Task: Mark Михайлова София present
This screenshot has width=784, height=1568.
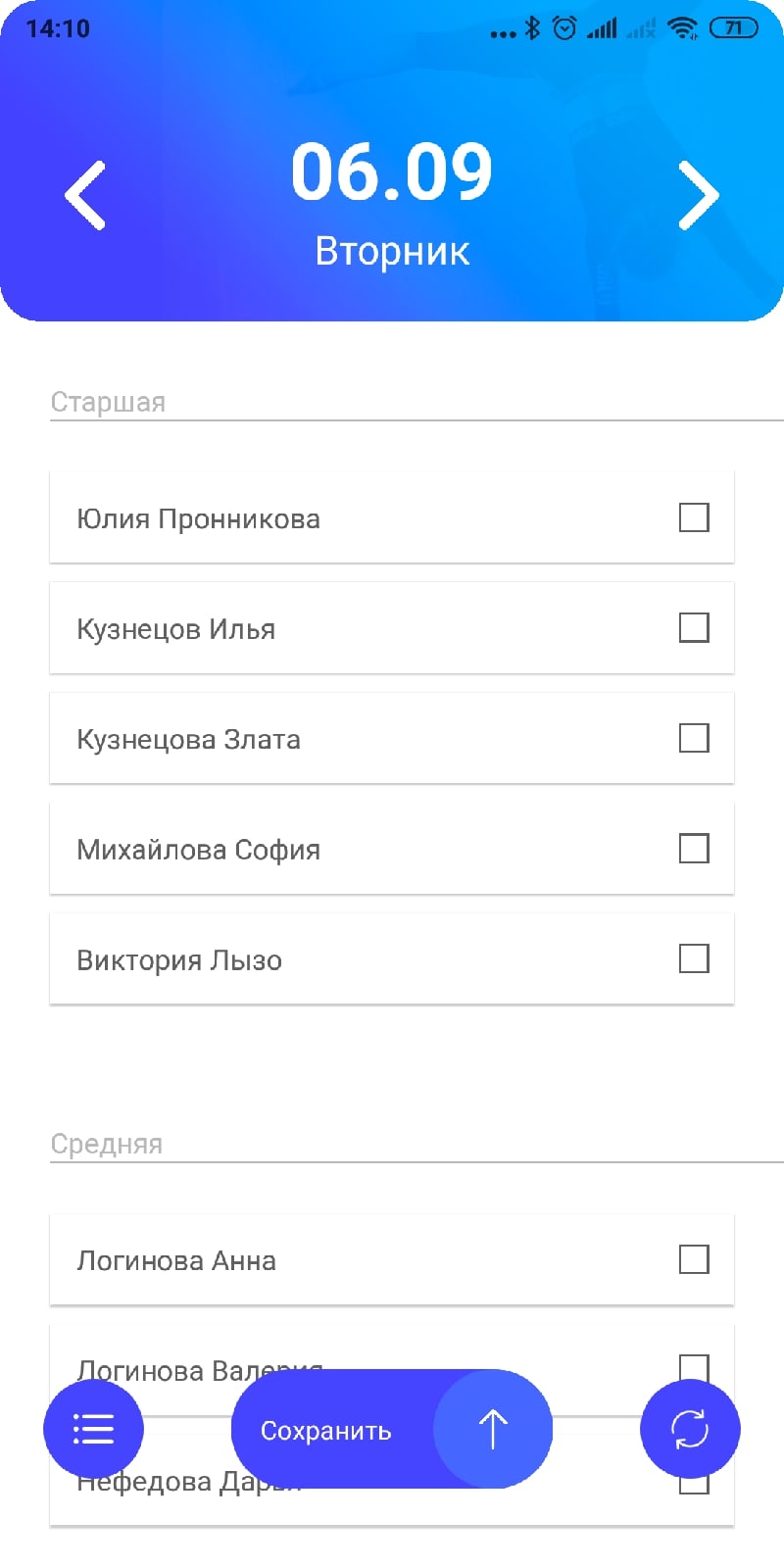Action: click(x=695, y=849)
